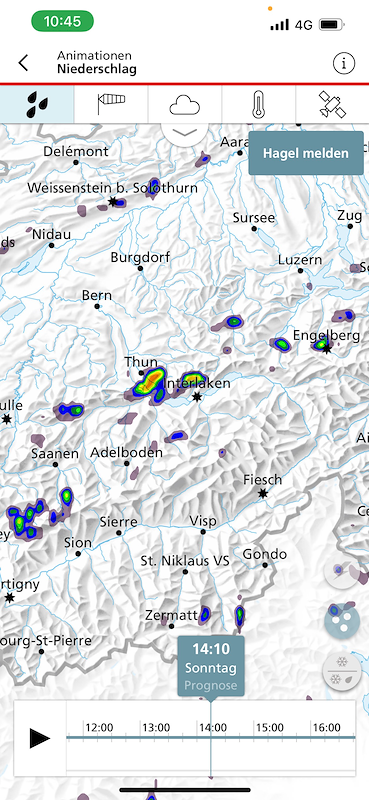
Task: Go back using the top-left arrow
Action: 23,63
